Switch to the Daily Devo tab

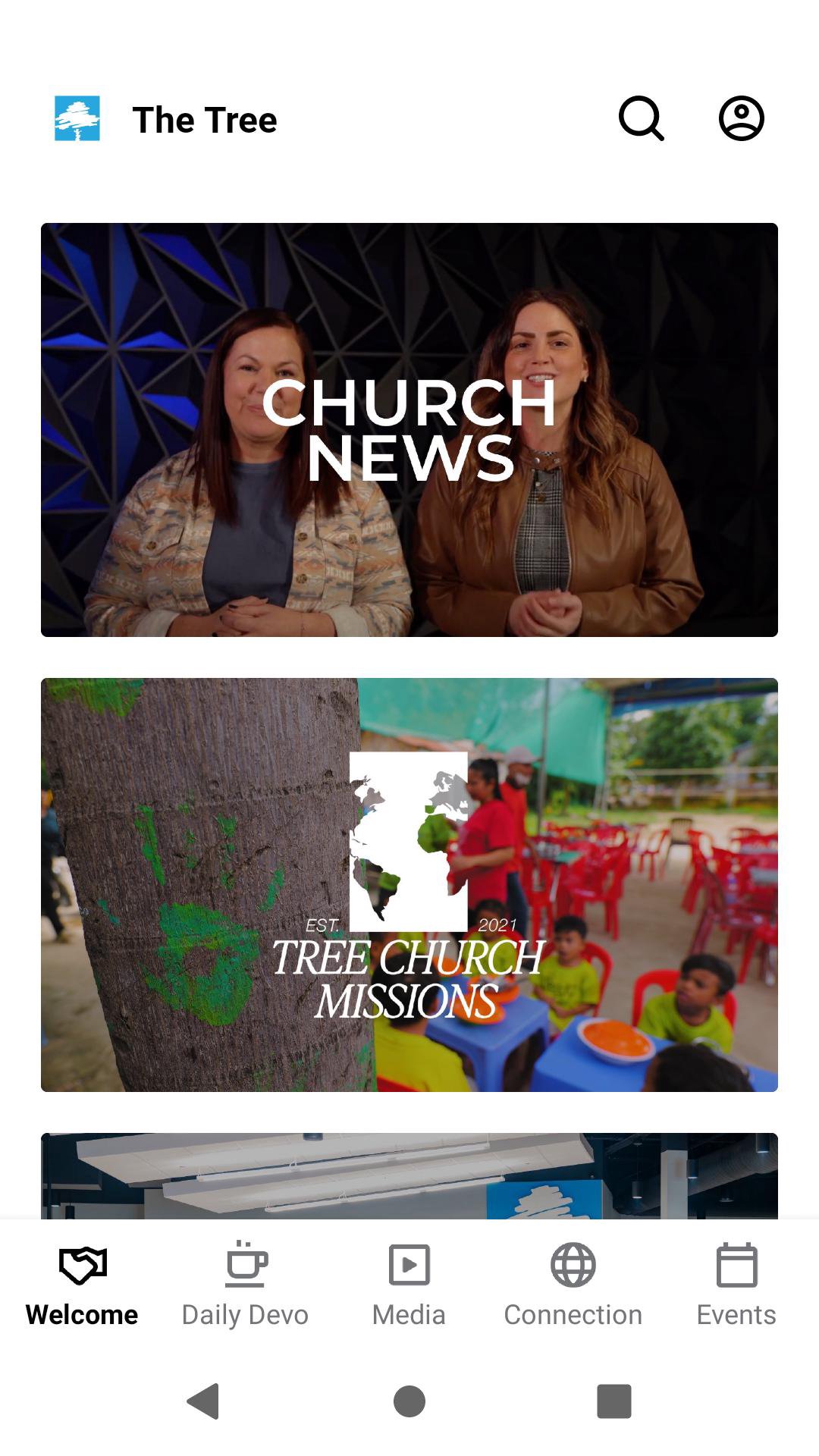click(245, 1285)
